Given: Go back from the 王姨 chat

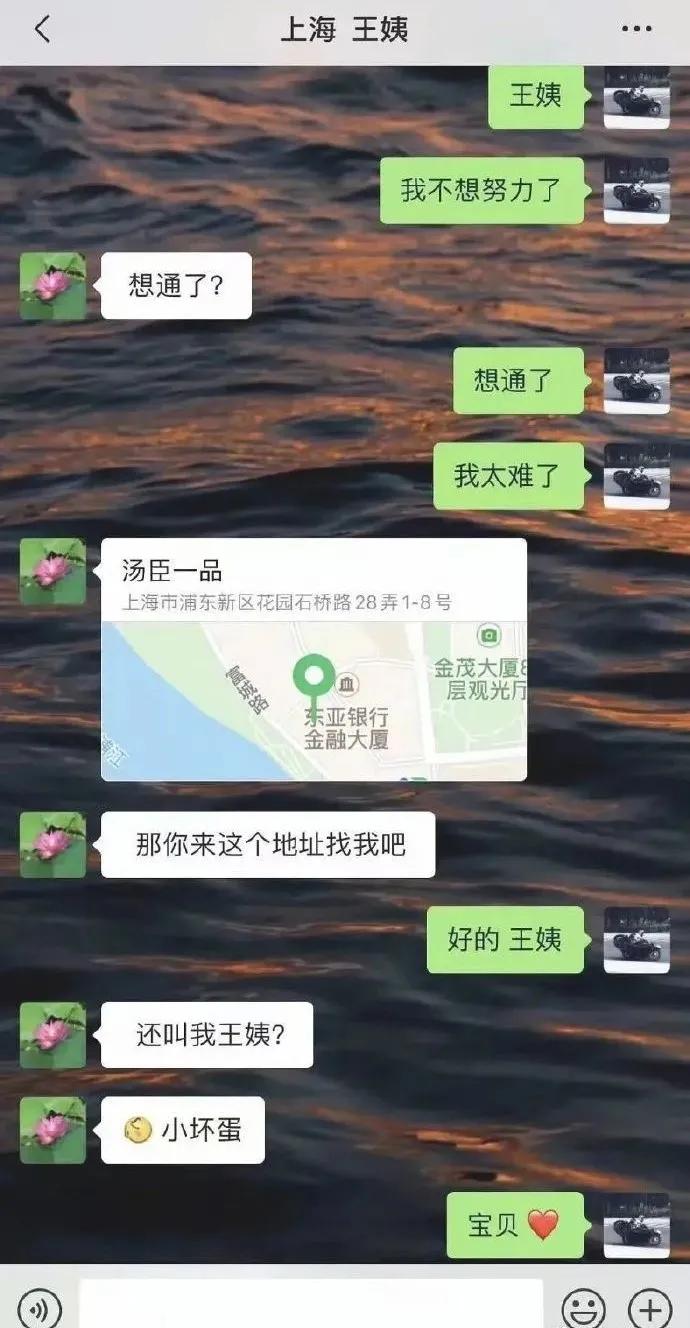Looking at the screenshot, I should tap(41, 30).
